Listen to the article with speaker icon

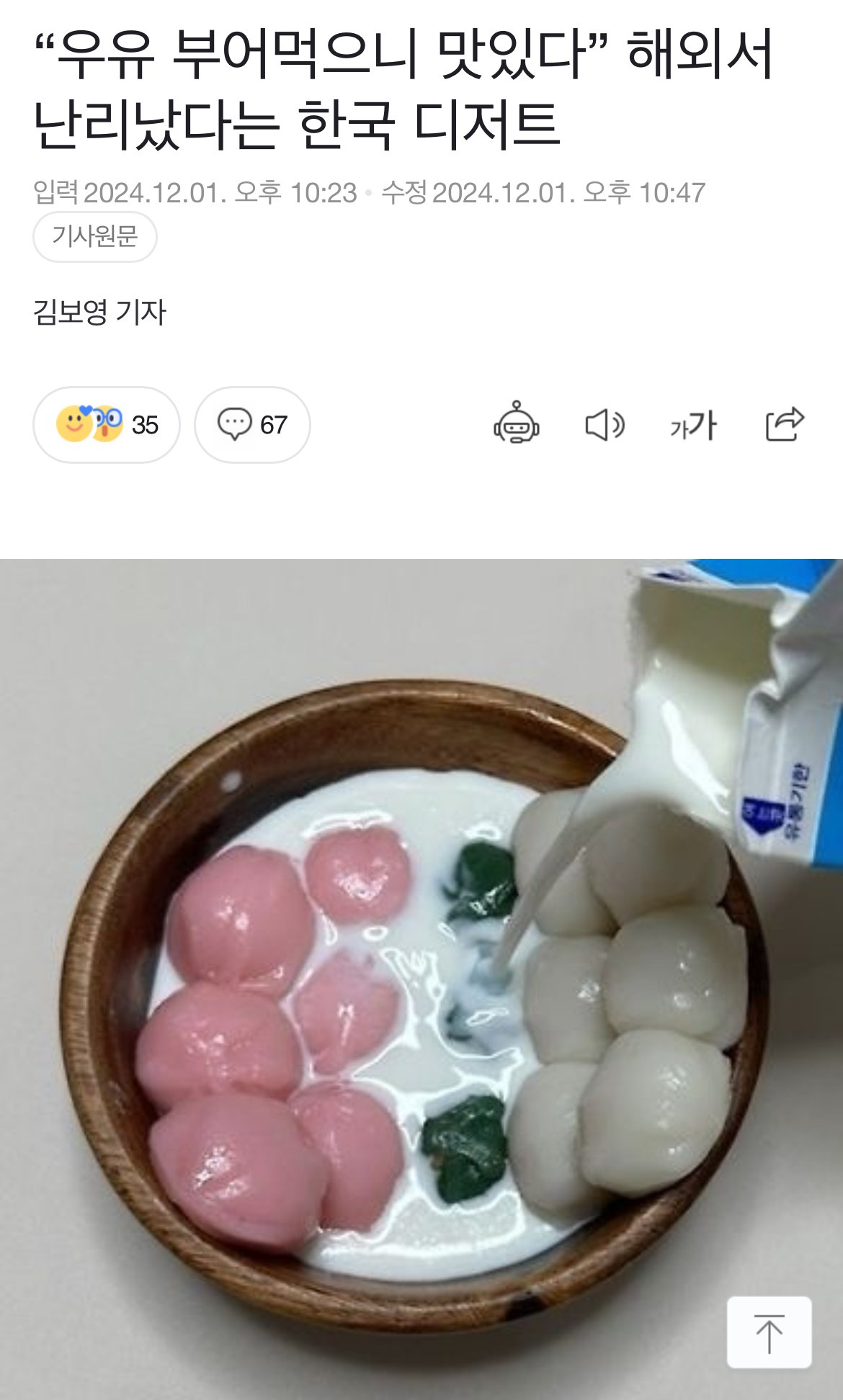604,425
